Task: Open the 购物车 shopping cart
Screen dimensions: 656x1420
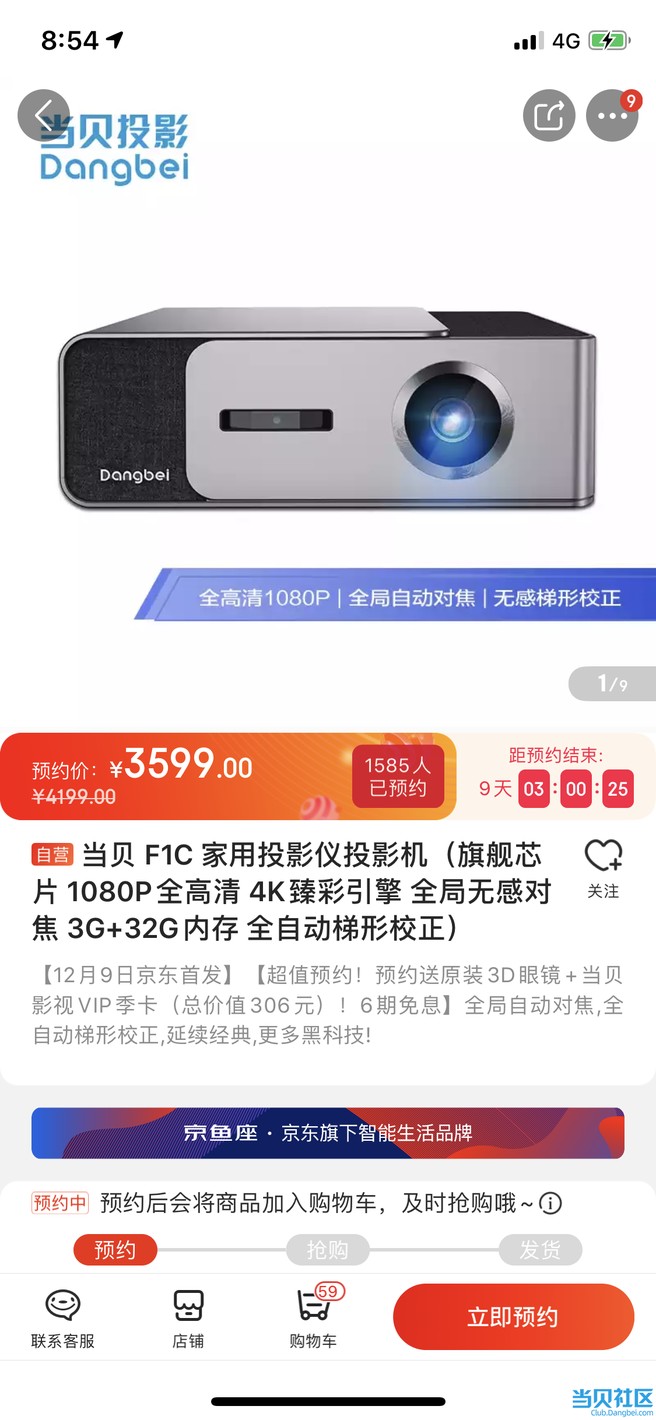Action: click(x=313, y=1318)
